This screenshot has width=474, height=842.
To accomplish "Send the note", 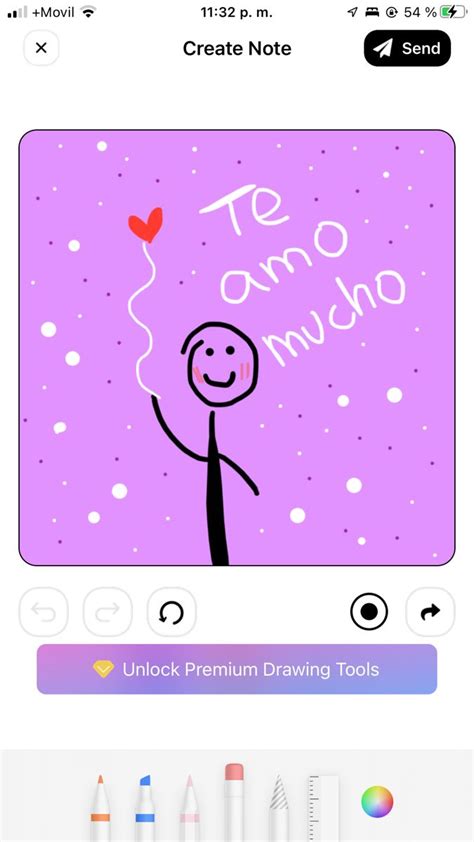I will 407,48.
